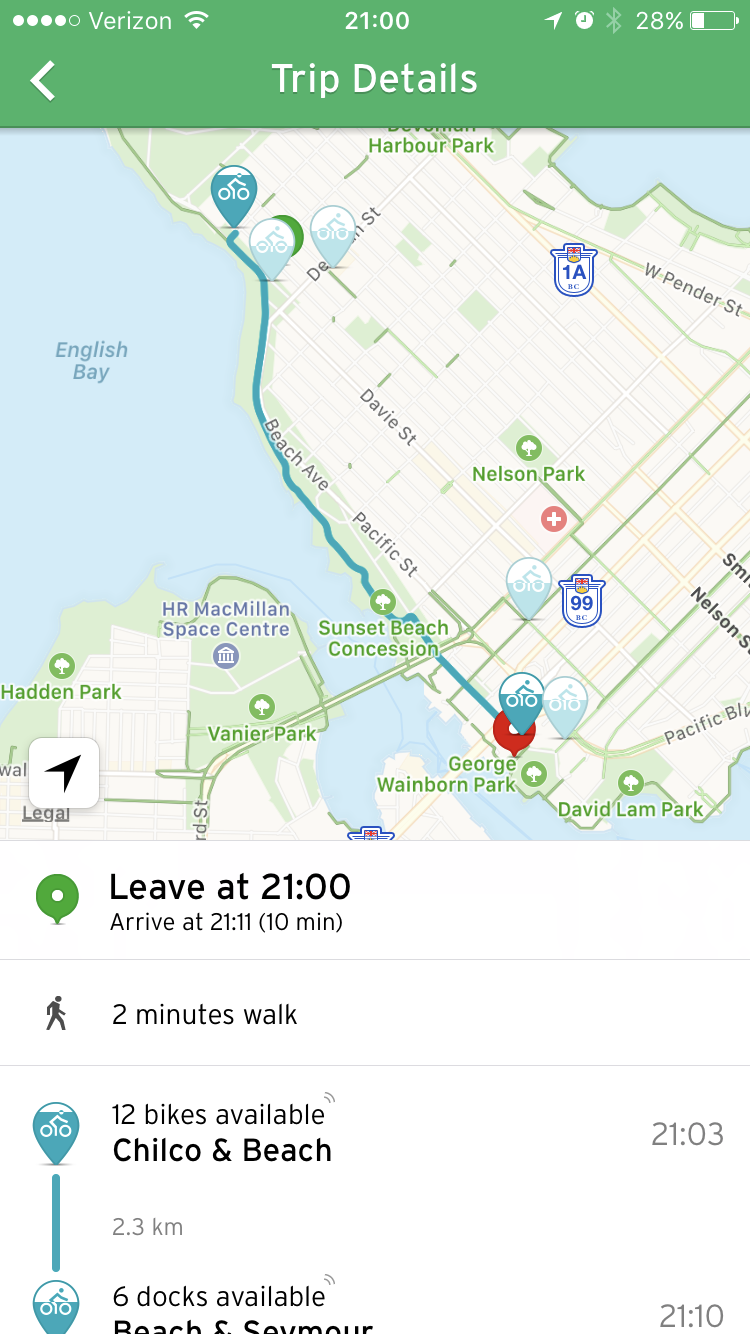Center map on my current location
Image resolution: width=750 pixels, height=1334 pixels.
(x=64, y=772)
